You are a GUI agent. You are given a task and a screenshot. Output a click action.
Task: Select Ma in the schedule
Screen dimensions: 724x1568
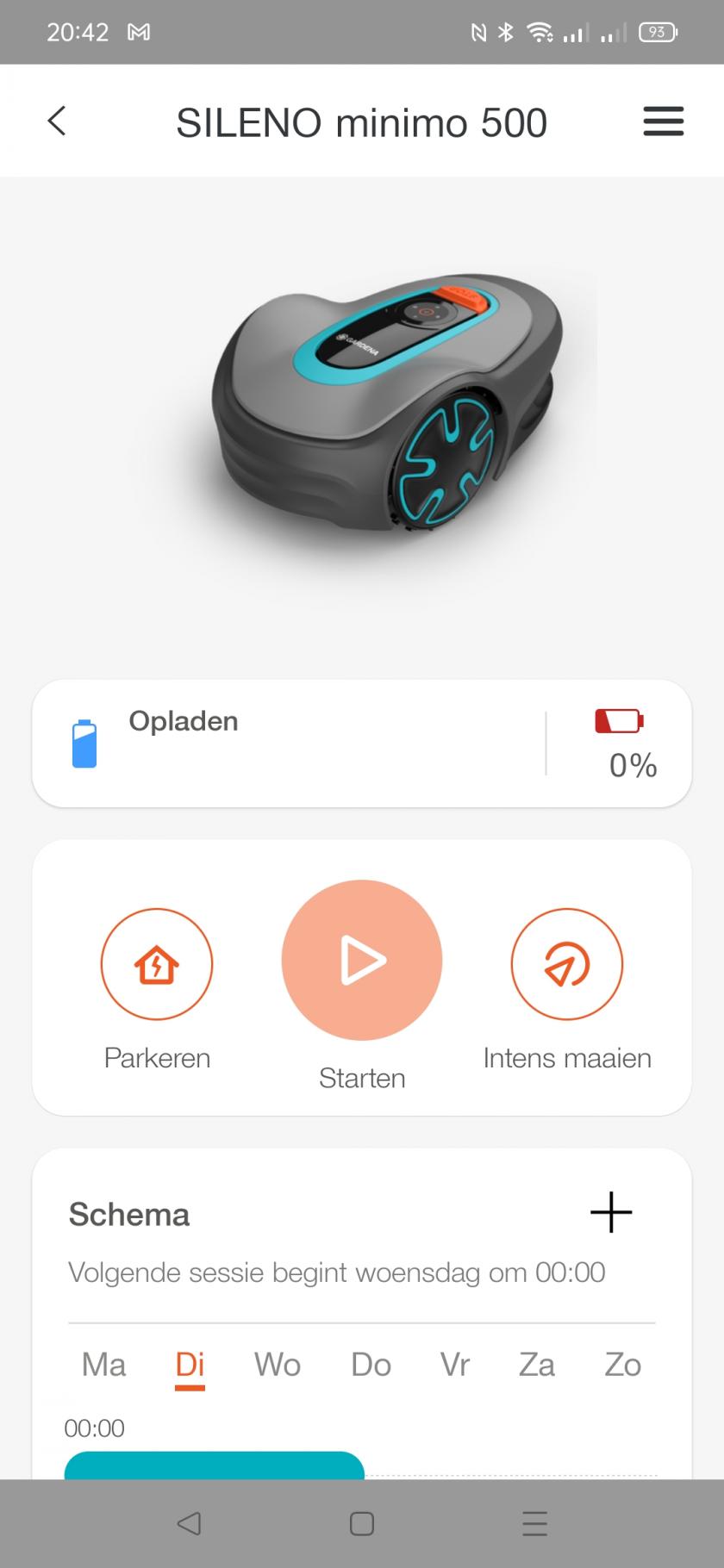103,1365
